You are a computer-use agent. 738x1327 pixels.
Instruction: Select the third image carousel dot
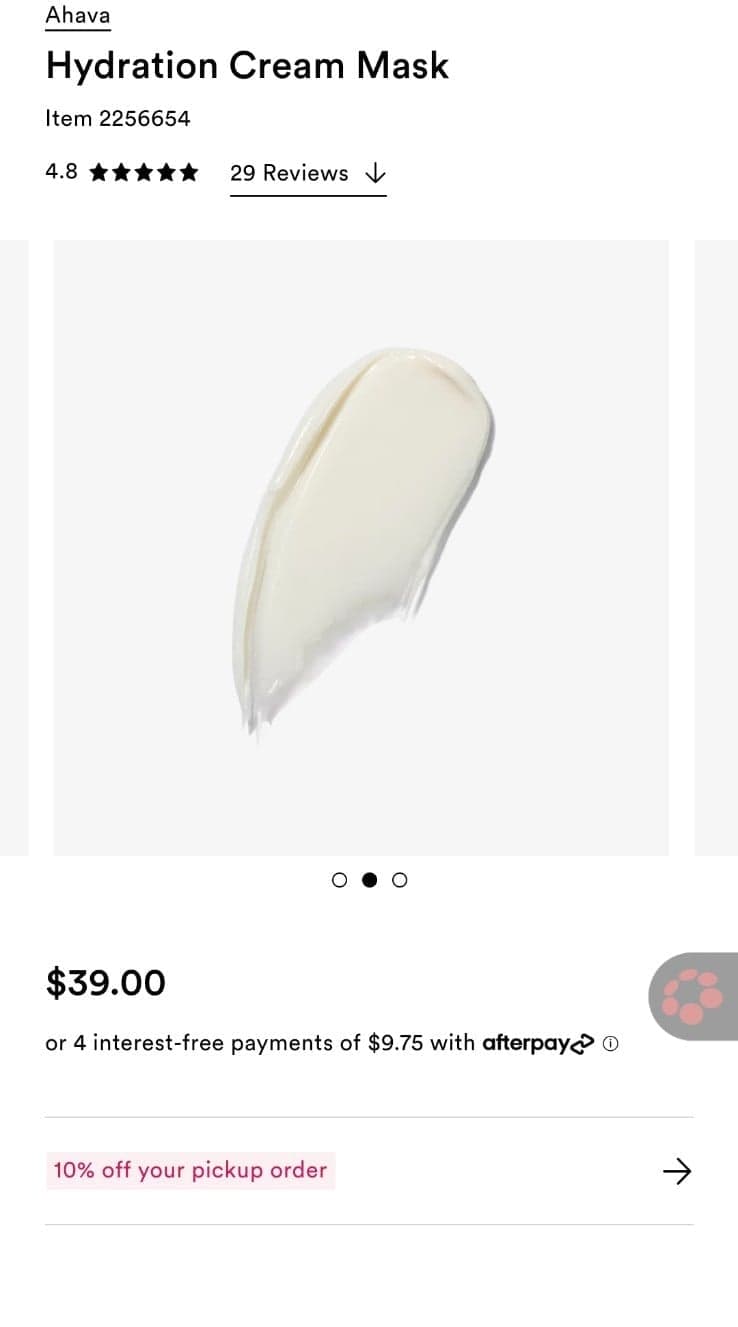[400, 880]
